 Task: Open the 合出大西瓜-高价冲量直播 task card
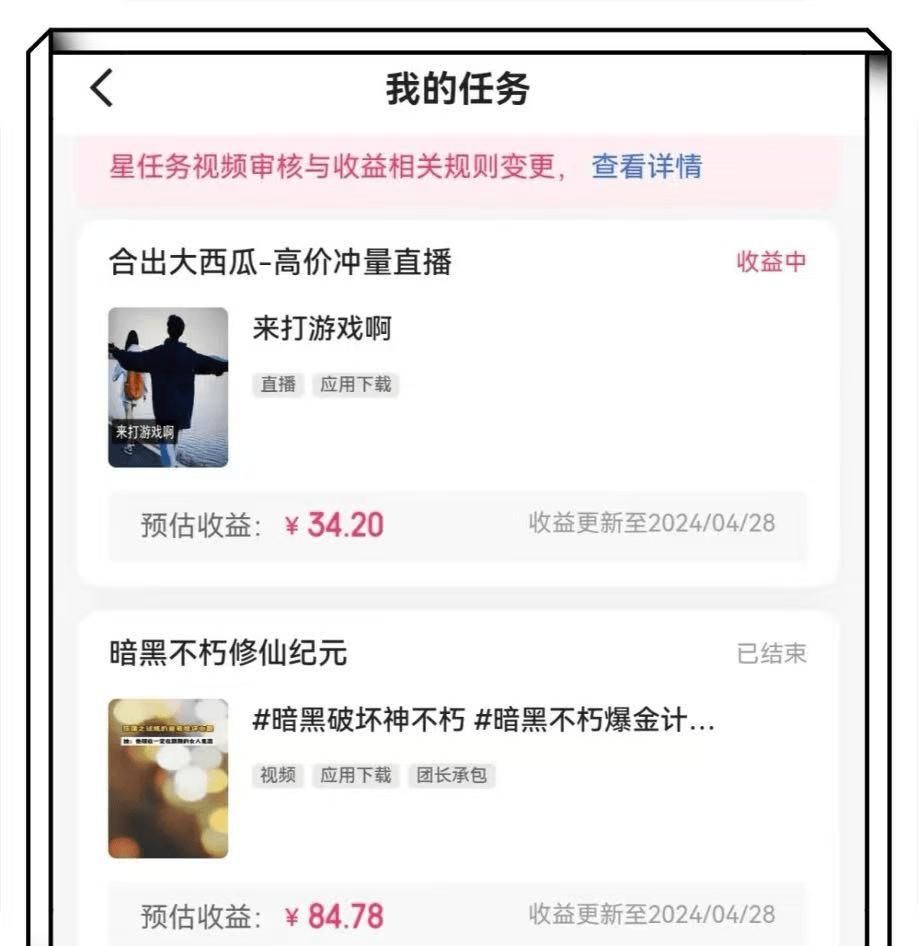(x=458, y=403)
